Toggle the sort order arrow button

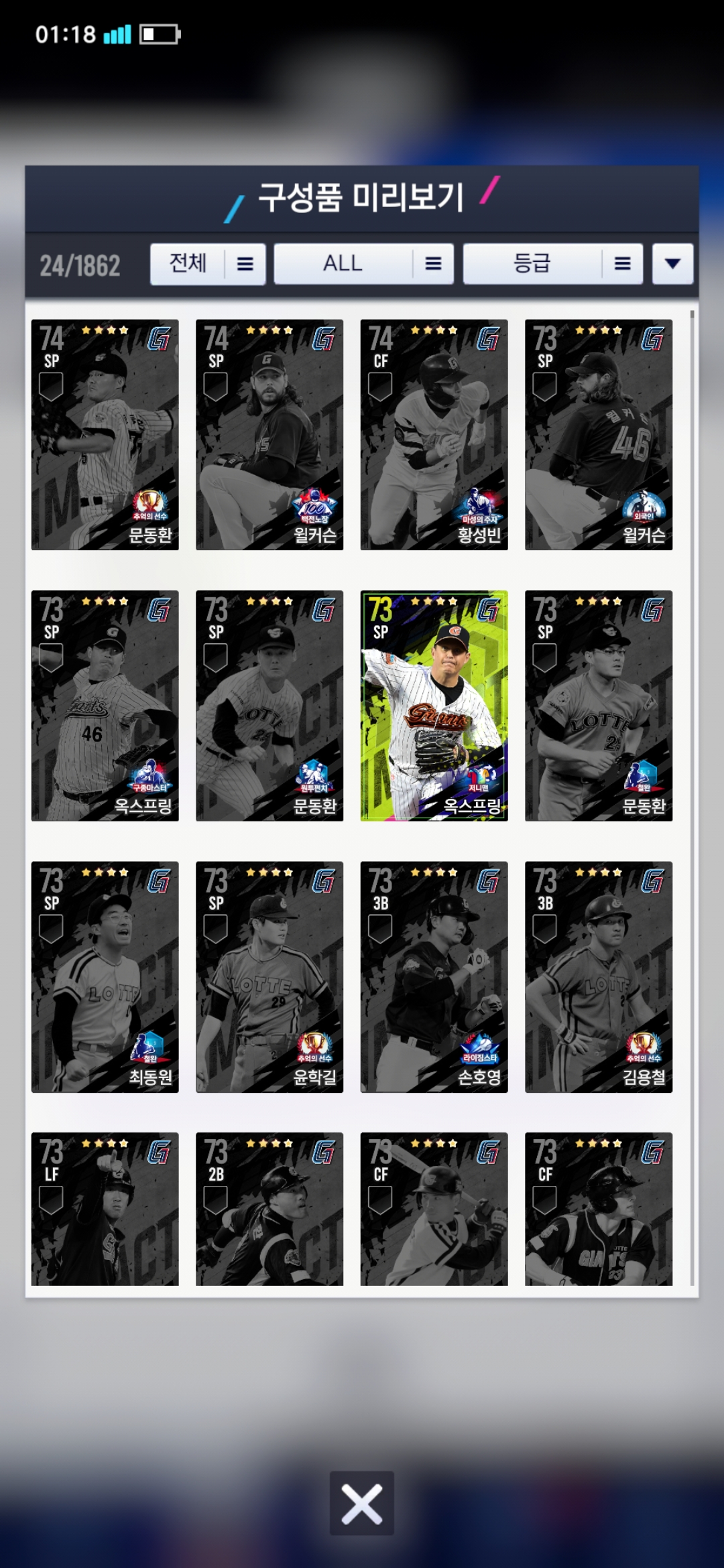point(672,264)
